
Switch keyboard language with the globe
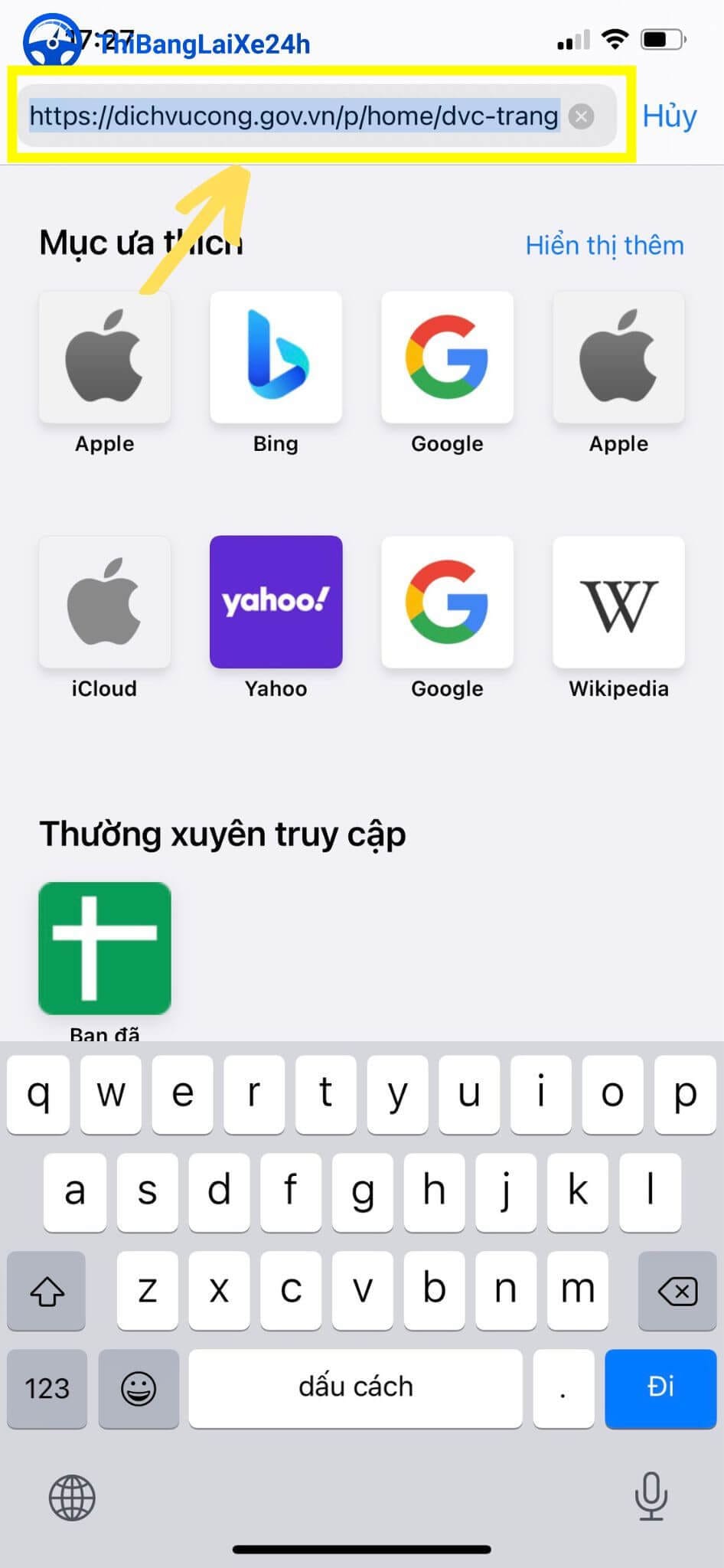[x=72, y=1498]
